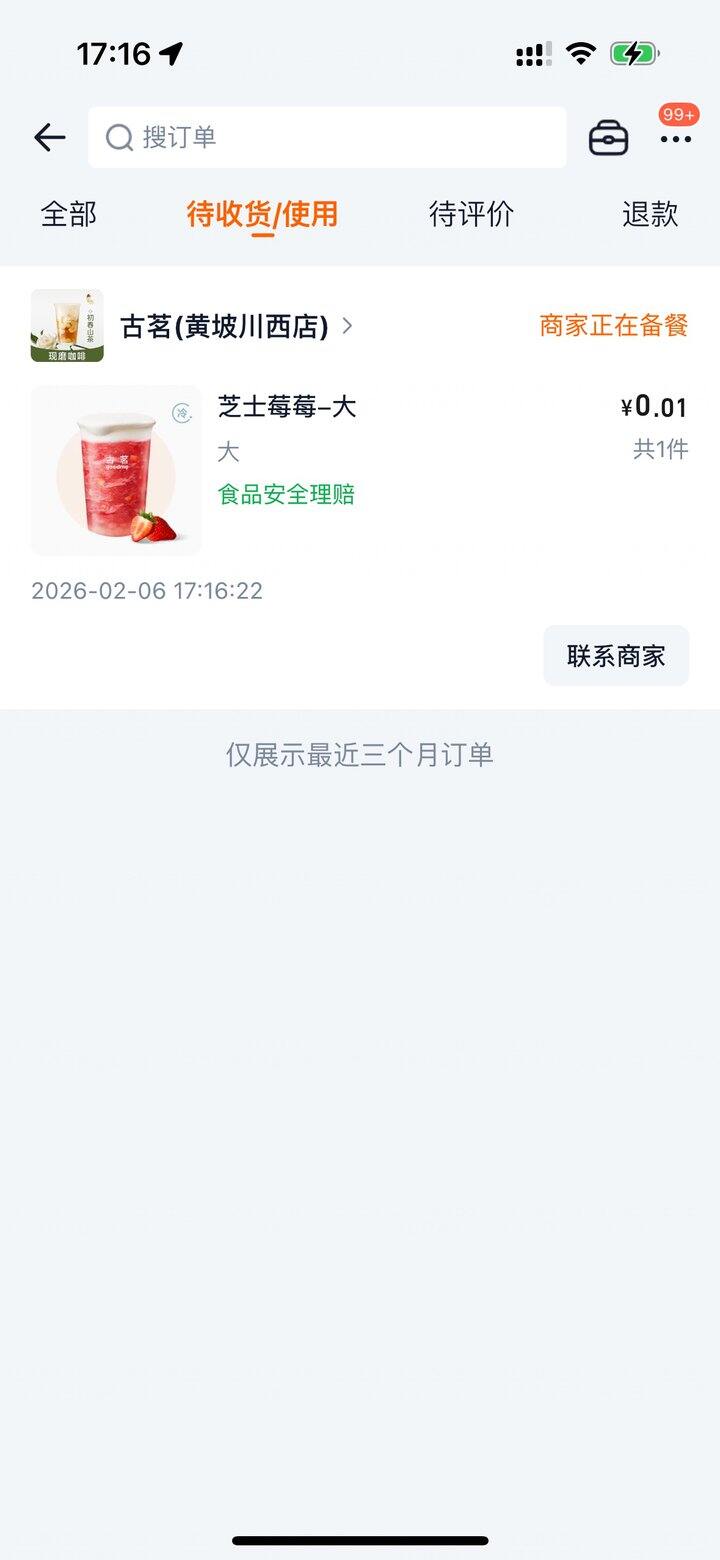Switch to the 待评价 tab

(470, 214)
